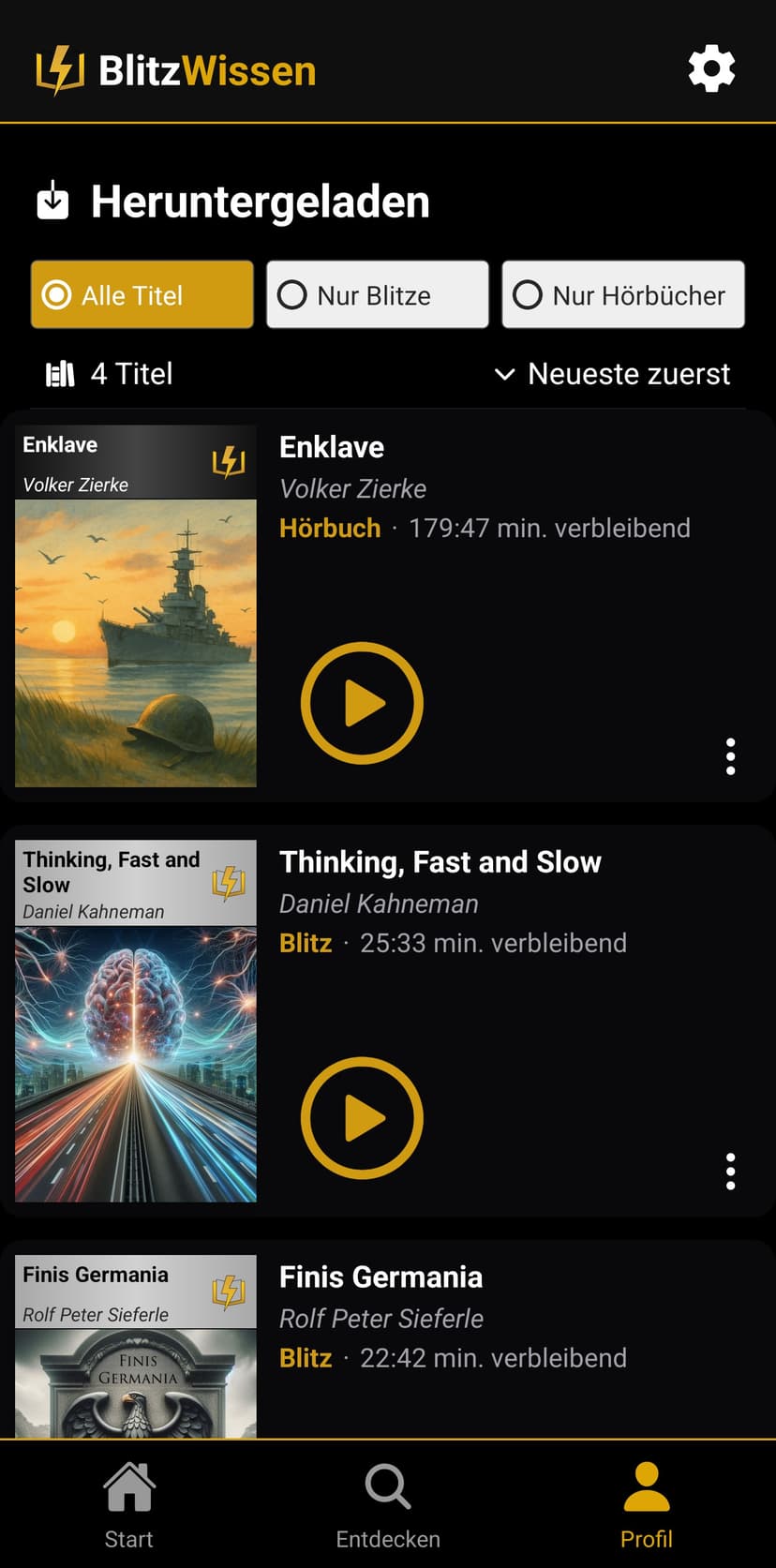
Task: Expand the Neueste zuerst sort dropdown
Action: pyautogui.click(x=613, y=374)
